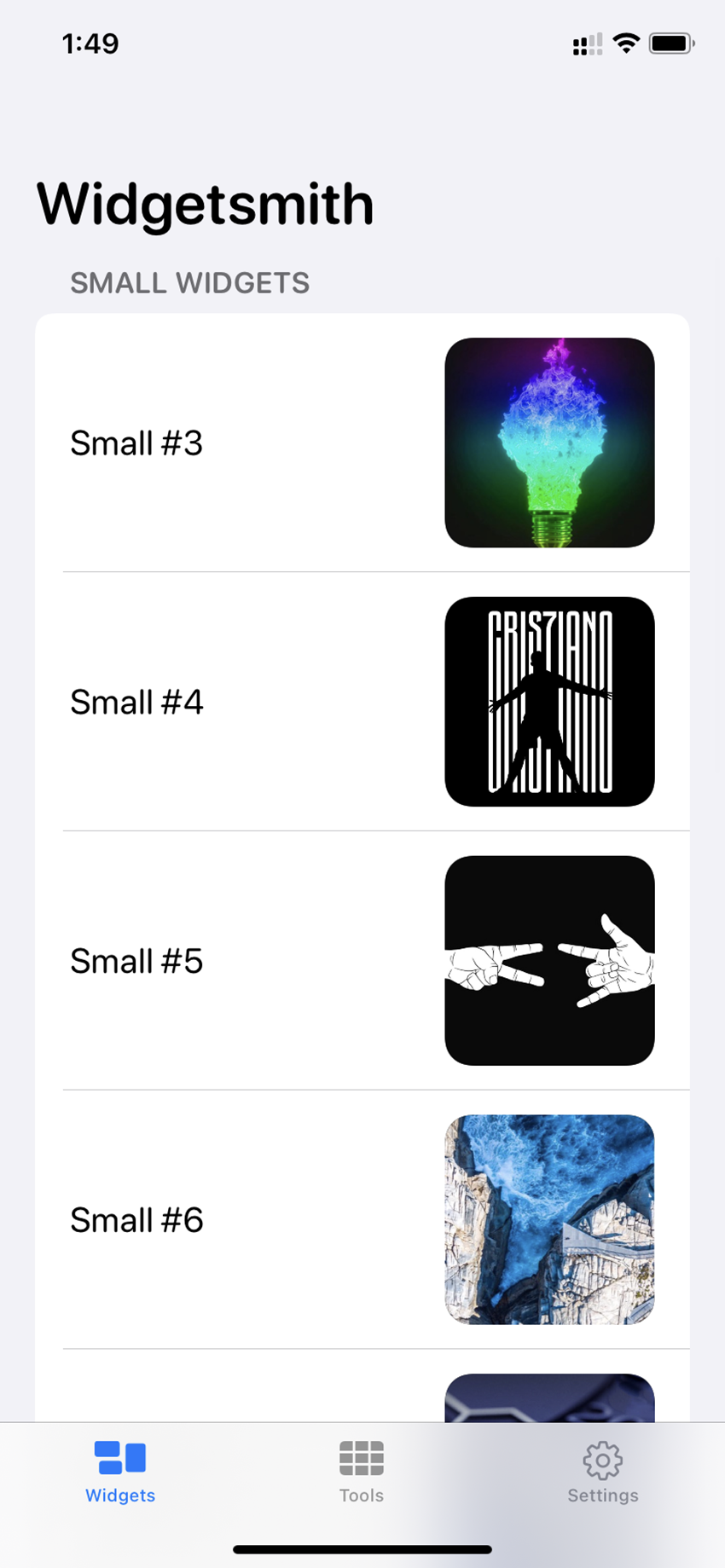Tap the SMALL WIDGETS section header
725x1568 pixels.
[x=190, y=283]
